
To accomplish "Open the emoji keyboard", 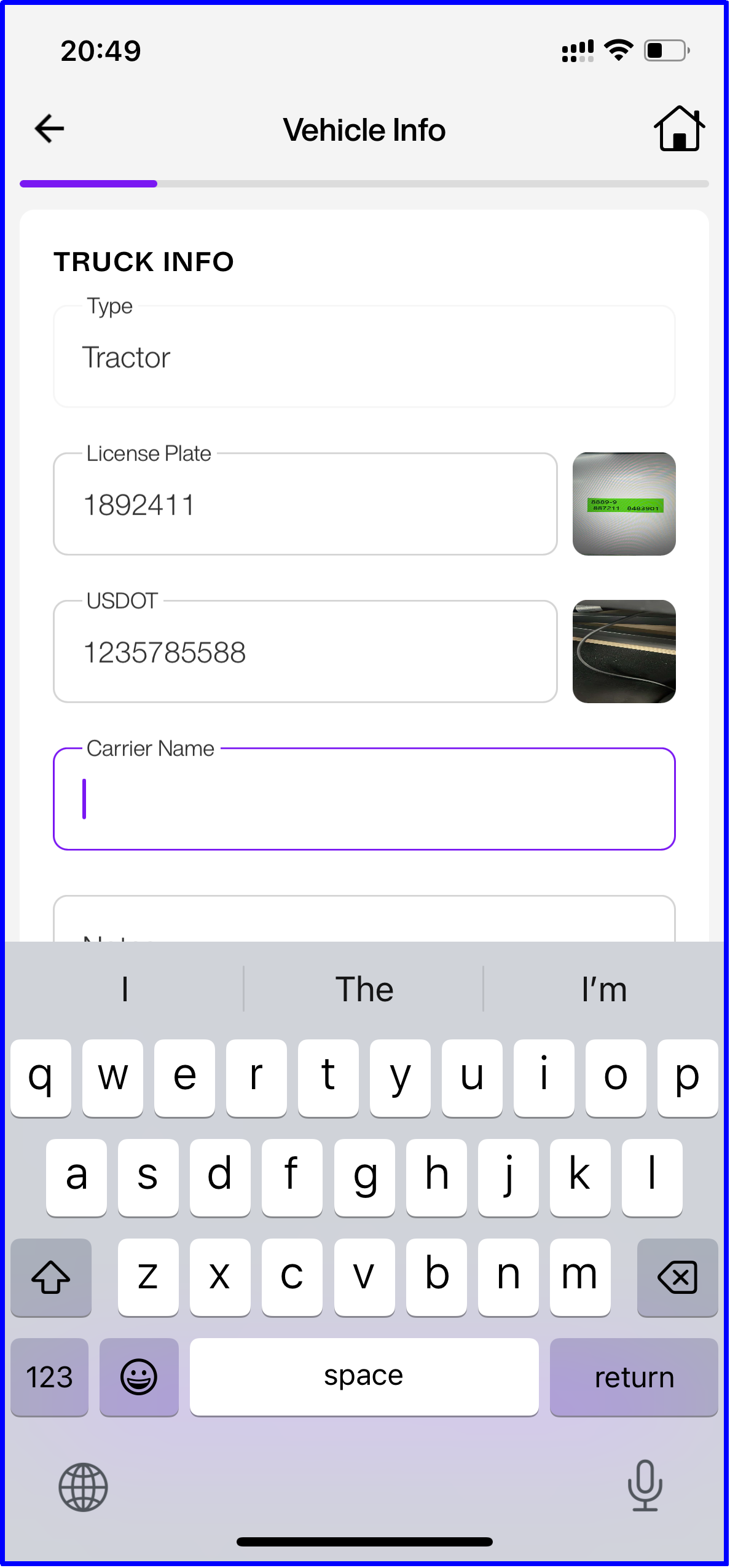I will click(x=139, y=1377).
